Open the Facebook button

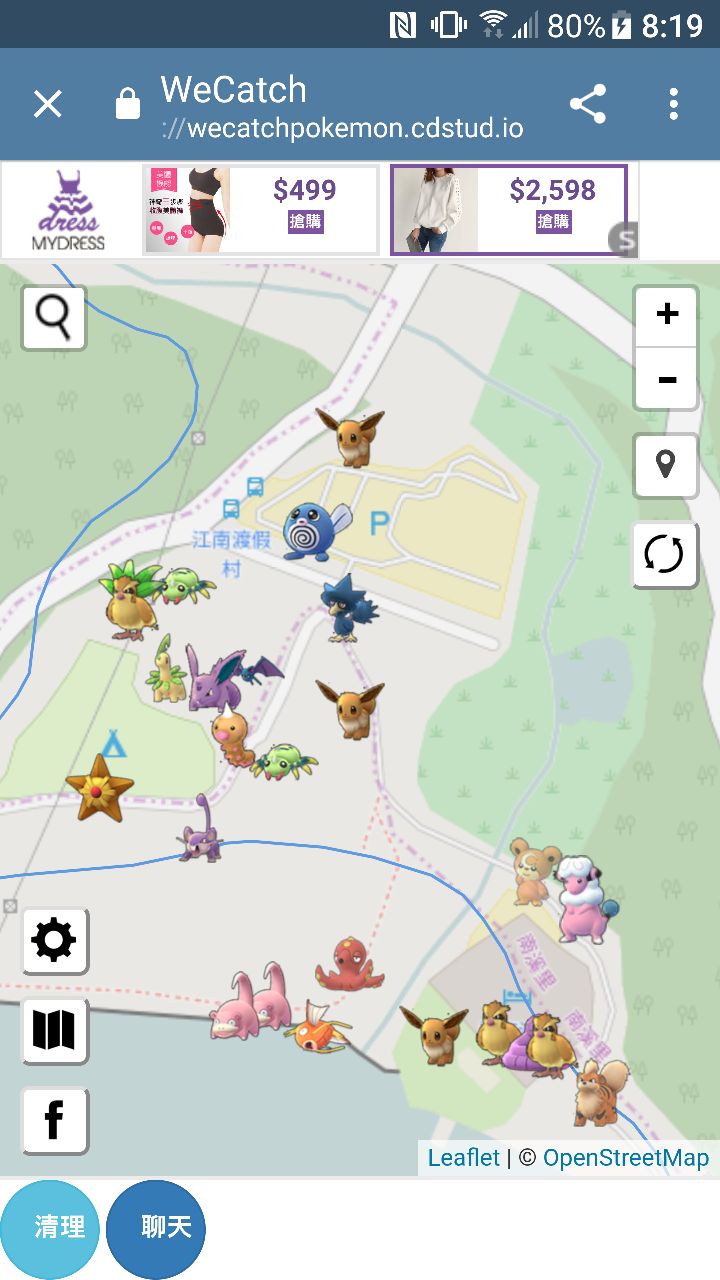54,1121
